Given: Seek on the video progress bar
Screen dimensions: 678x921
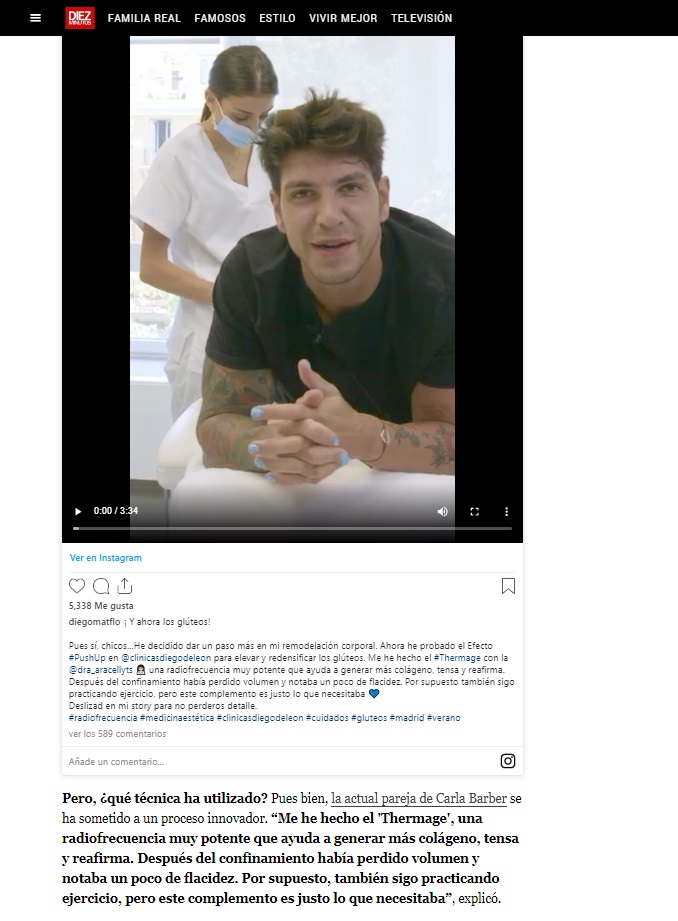Looking at the screenshot, I should pos(292,528).
